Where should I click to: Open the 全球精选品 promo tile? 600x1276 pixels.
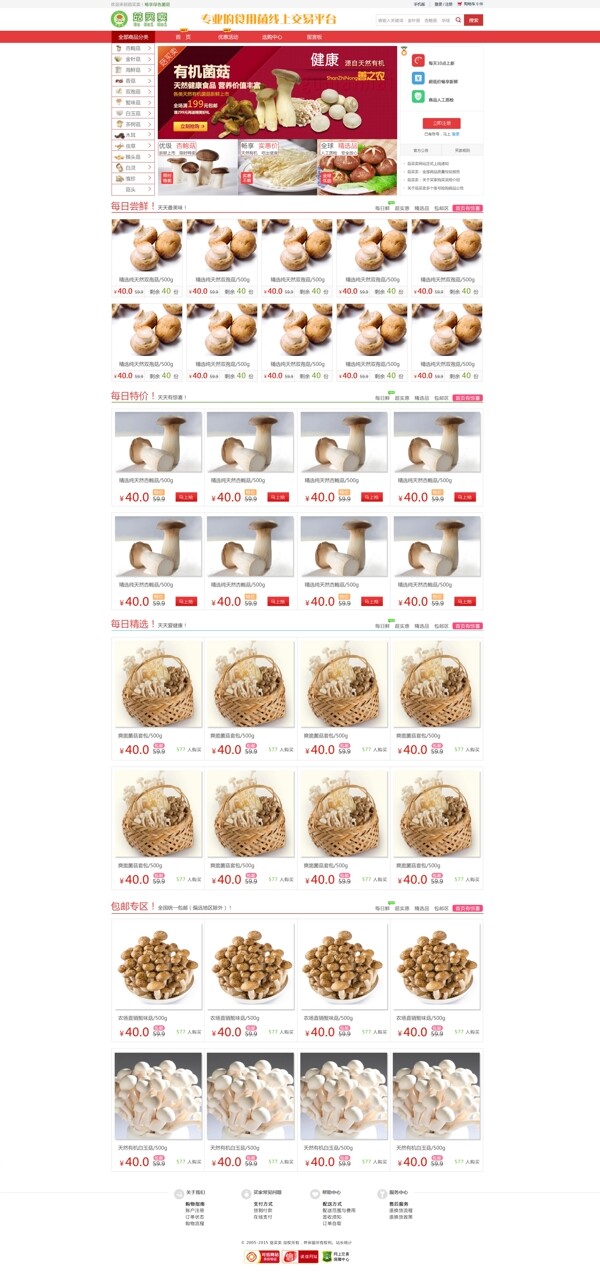(358, 167)
